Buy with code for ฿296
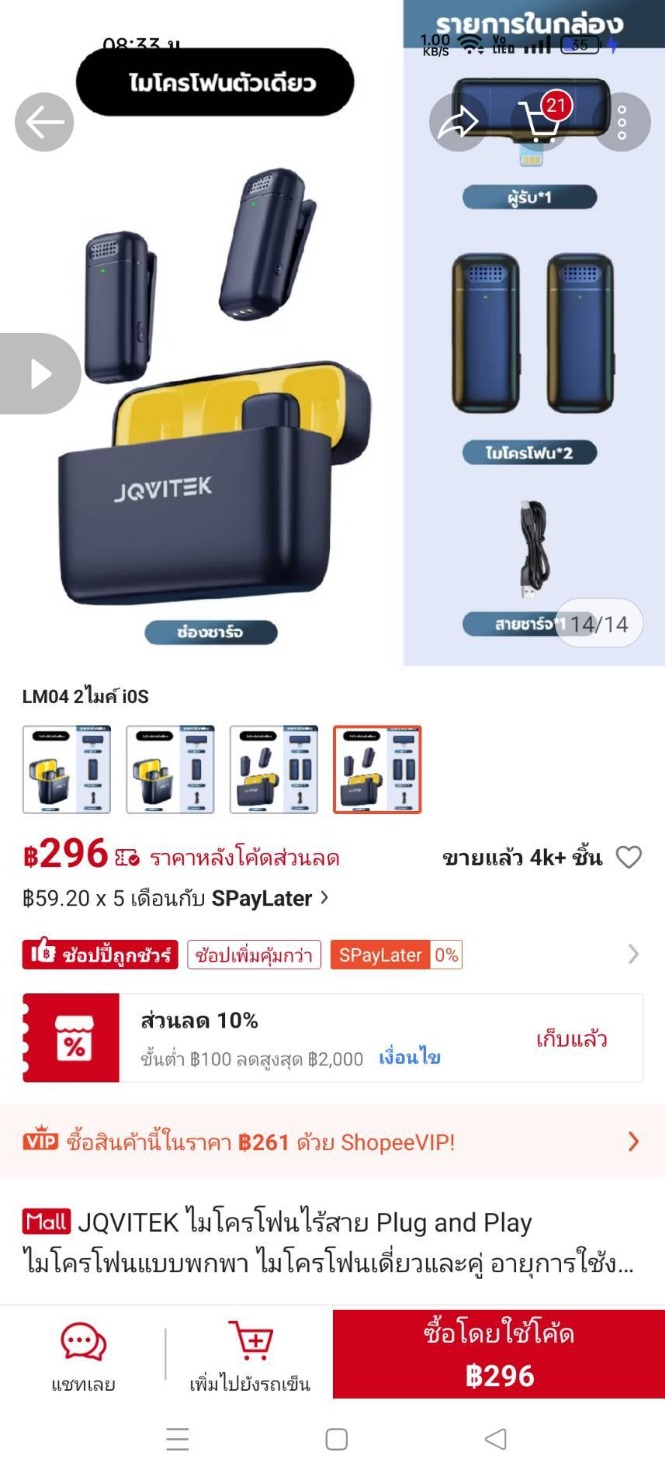This screenshot has height=1480, width=665. click(498, 1354)
